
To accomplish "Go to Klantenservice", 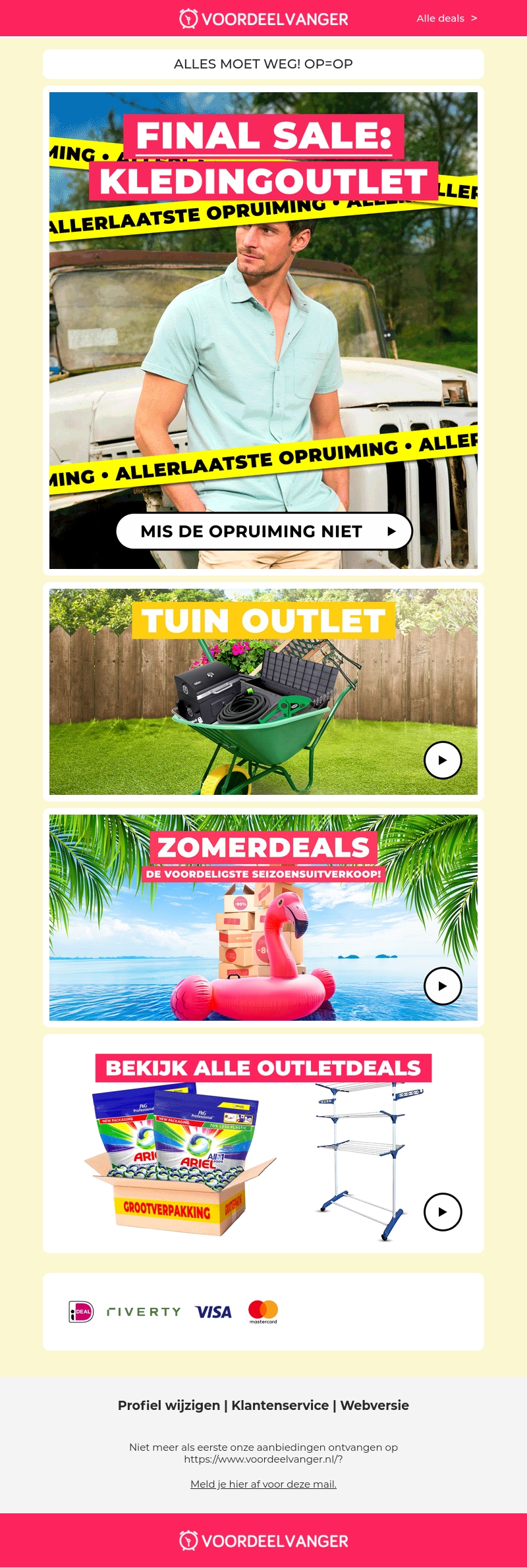I will click(x=280, y=1405).
